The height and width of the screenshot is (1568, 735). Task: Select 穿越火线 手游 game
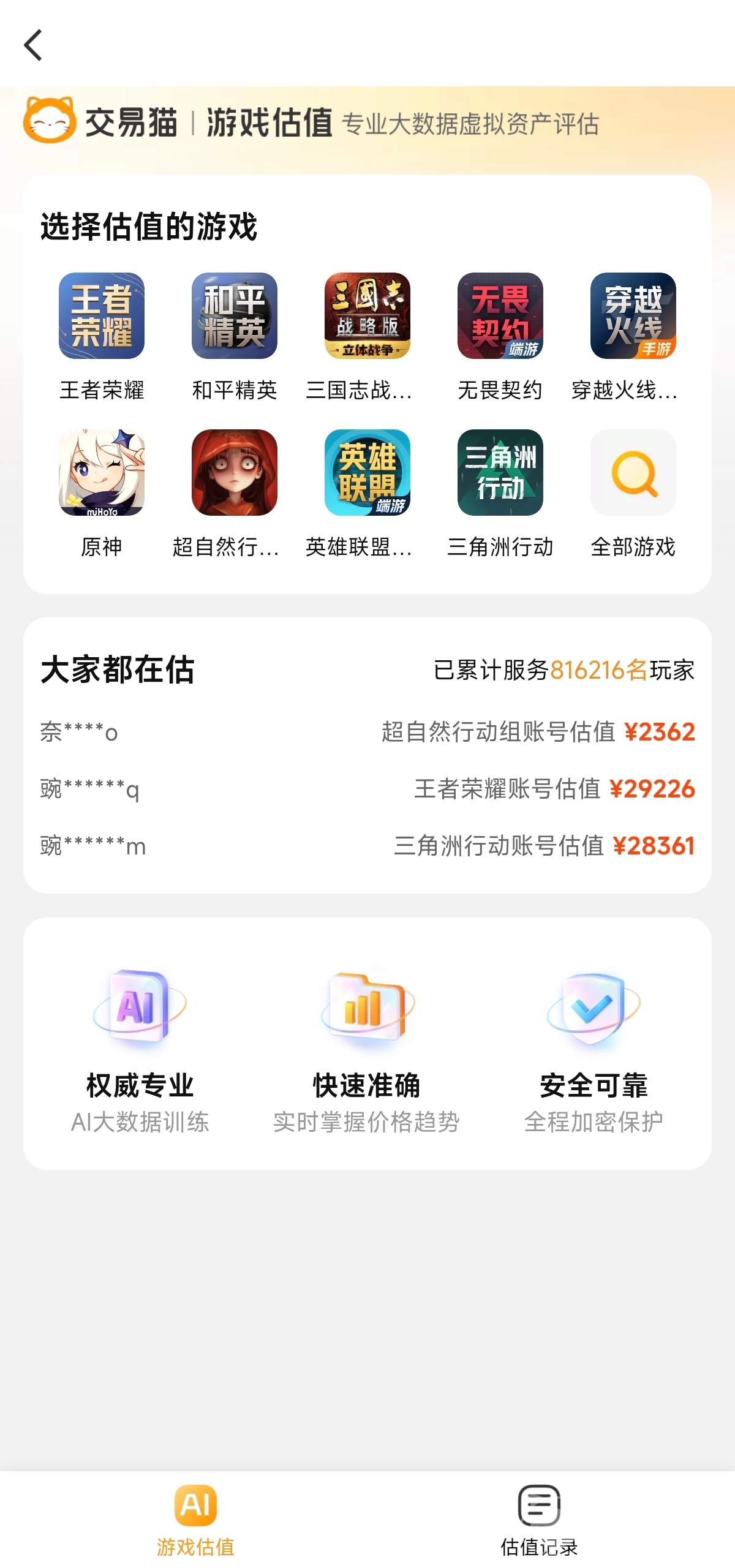pos(633,316)
